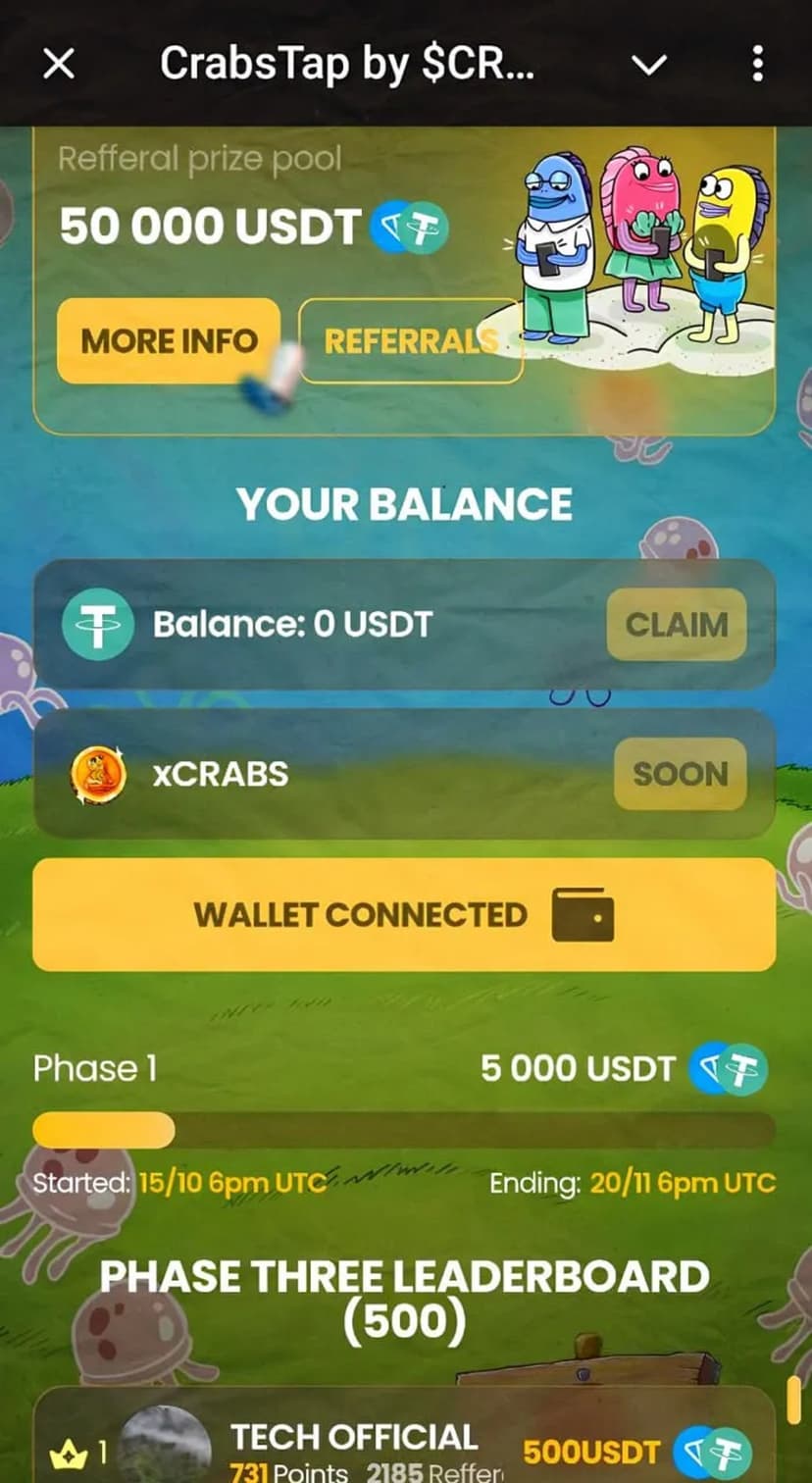Tap the MORE INFO button
This screenshot has width=812, height=1483.
coord(169,341)
